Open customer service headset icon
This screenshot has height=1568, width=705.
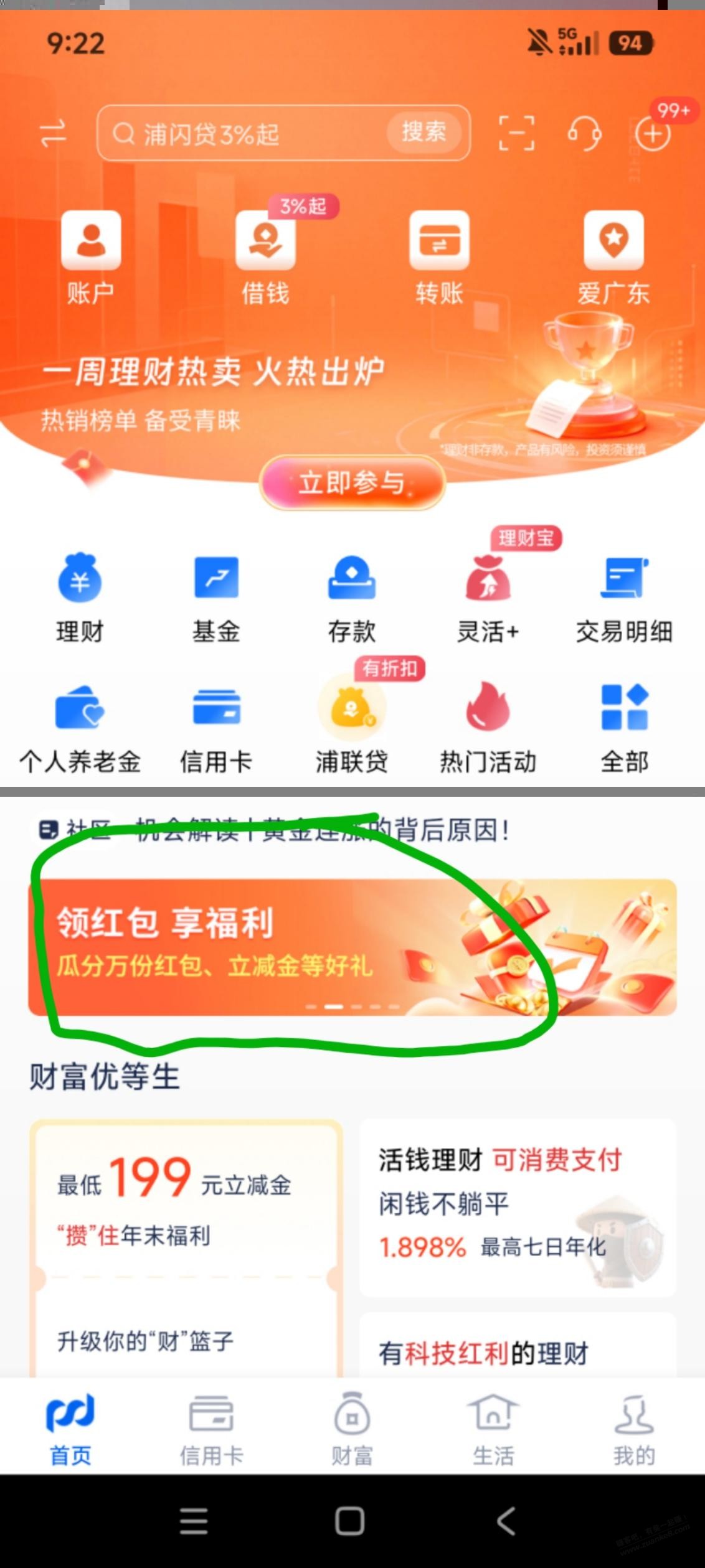584,133
